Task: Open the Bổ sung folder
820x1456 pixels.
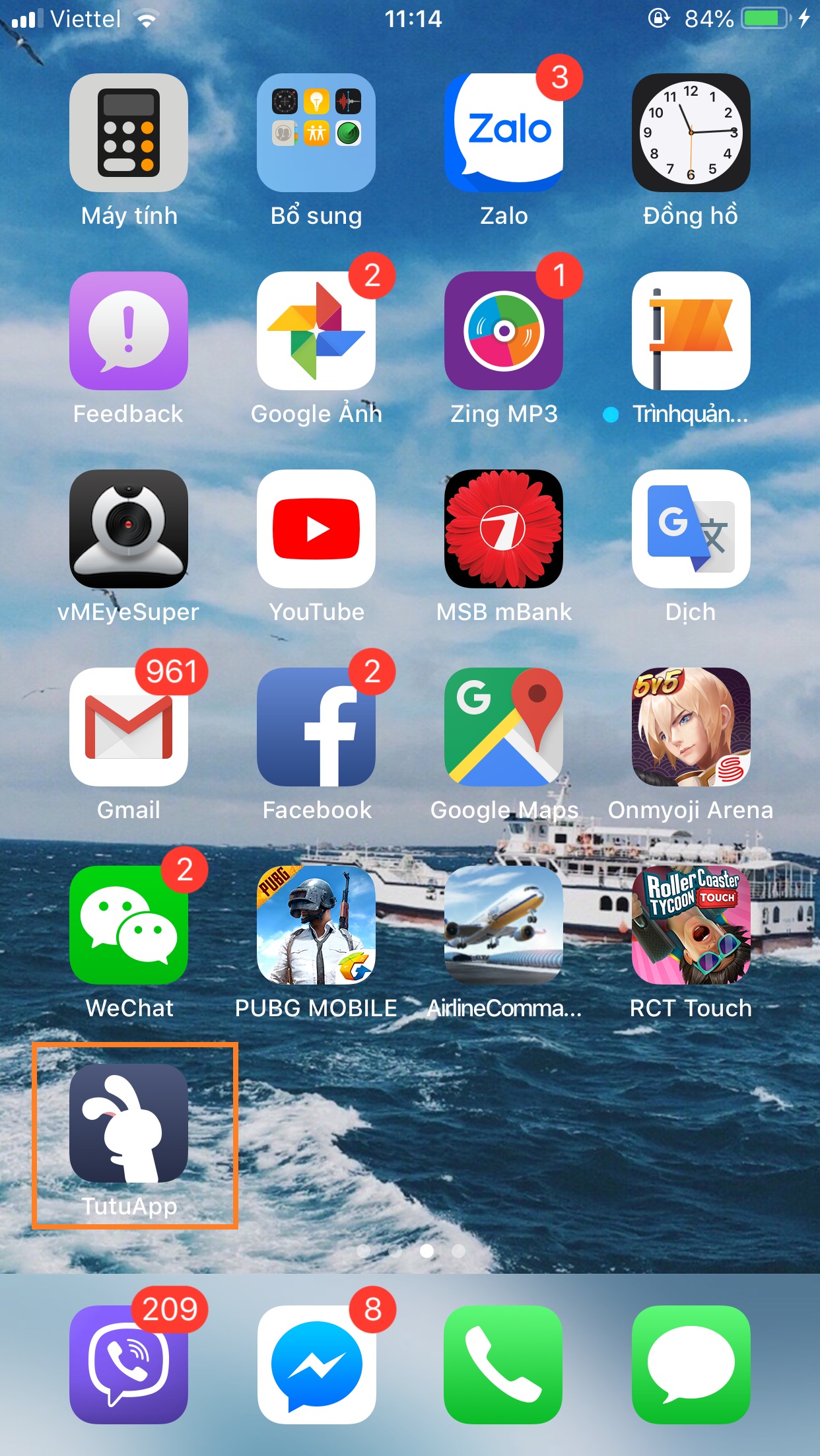Action: (316, 133)
